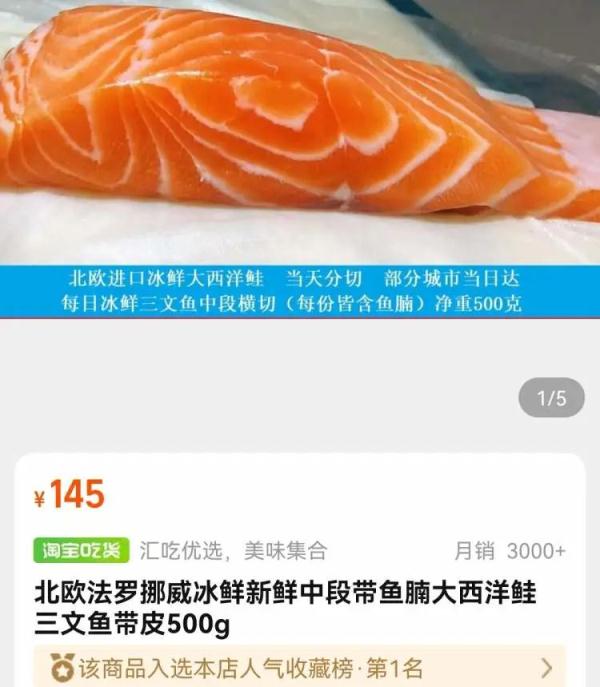Viewport: 600px width, 687px height.
Task: Open the 人气收藏榜 第1名 ranking banner
Action: [x=300, y=667]
